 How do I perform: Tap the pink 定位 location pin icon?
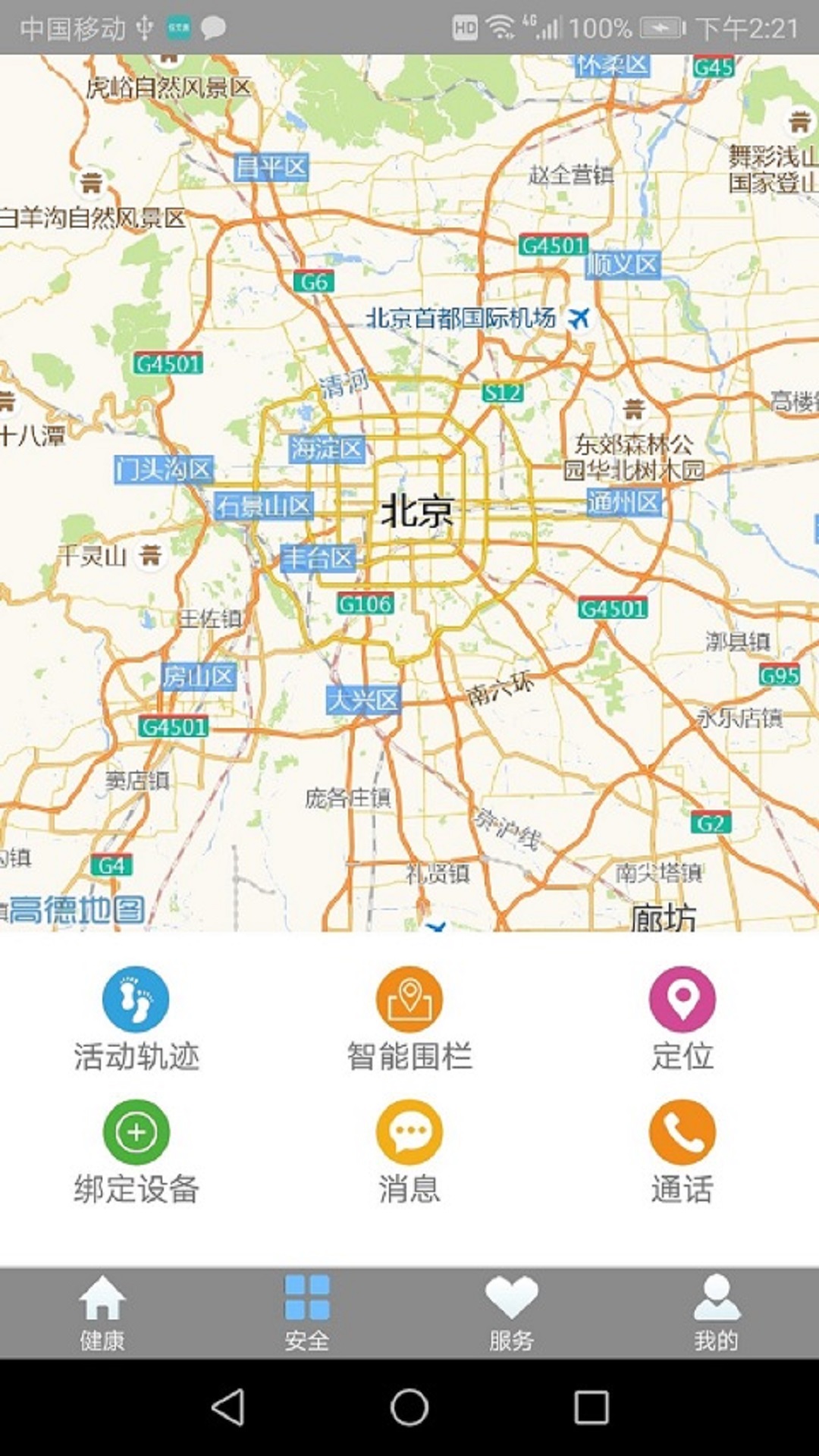pyautogui.click(x=681, y=999)
